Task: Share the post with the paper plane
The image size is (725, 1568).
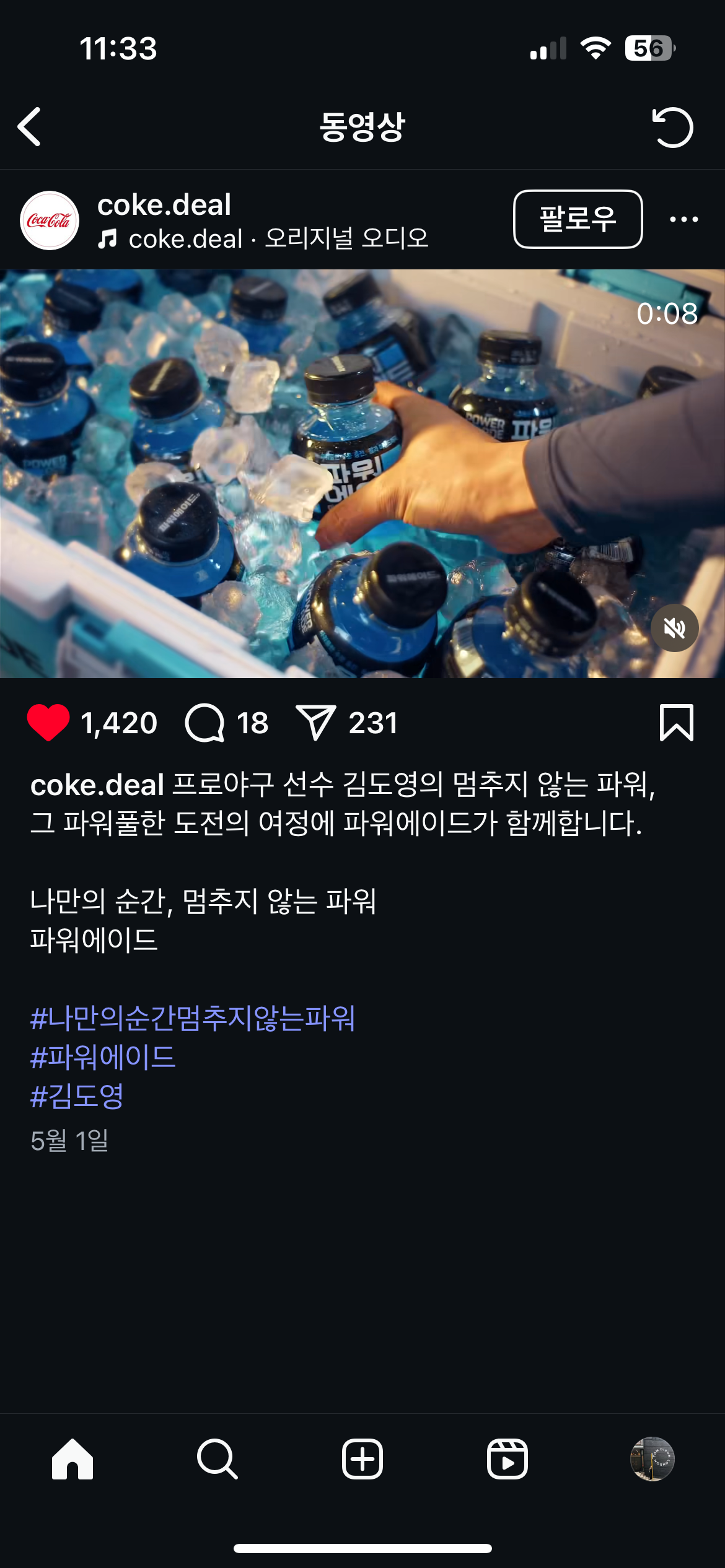Action: pyautogui.click(x=316, y=723)
